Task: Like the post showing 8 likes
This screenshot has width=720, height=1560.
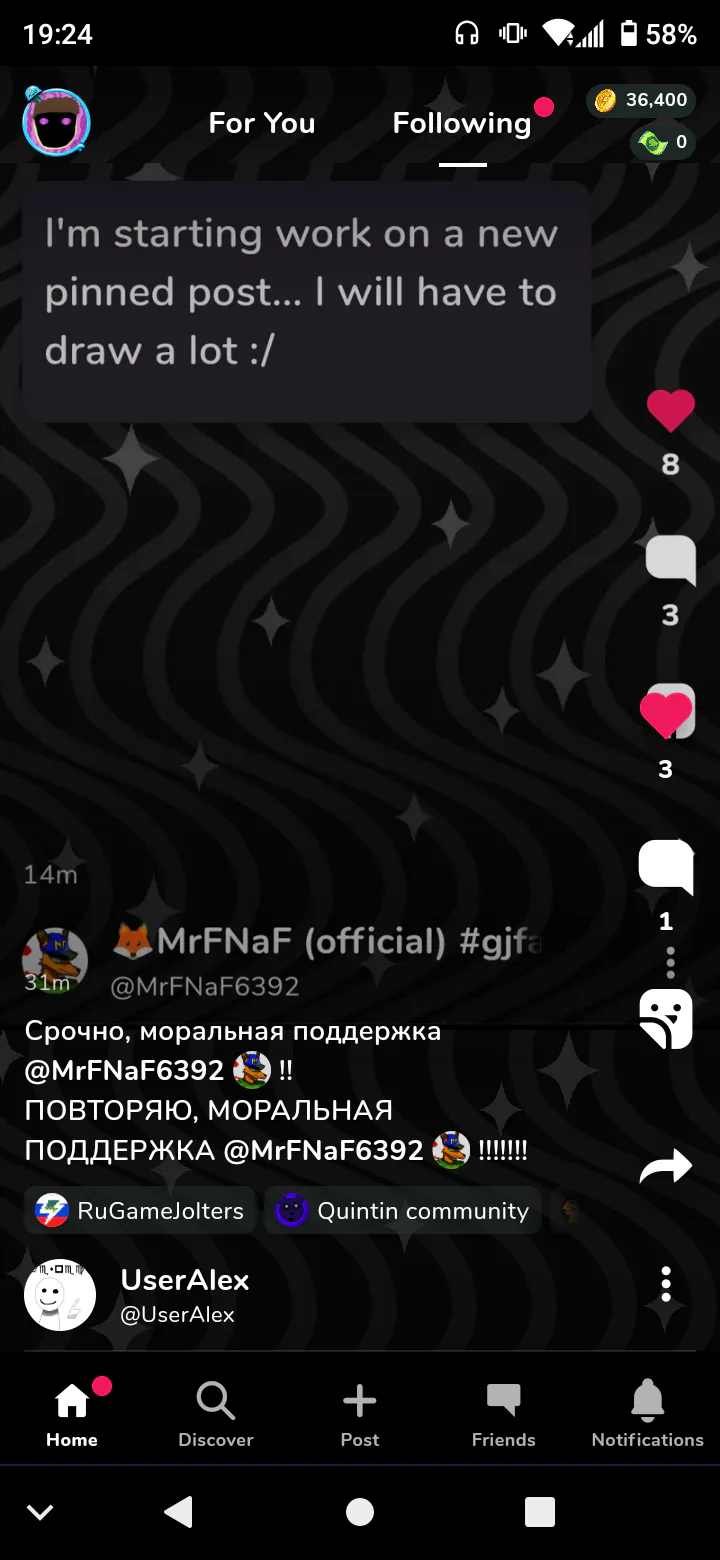Action: click(670, 411)
